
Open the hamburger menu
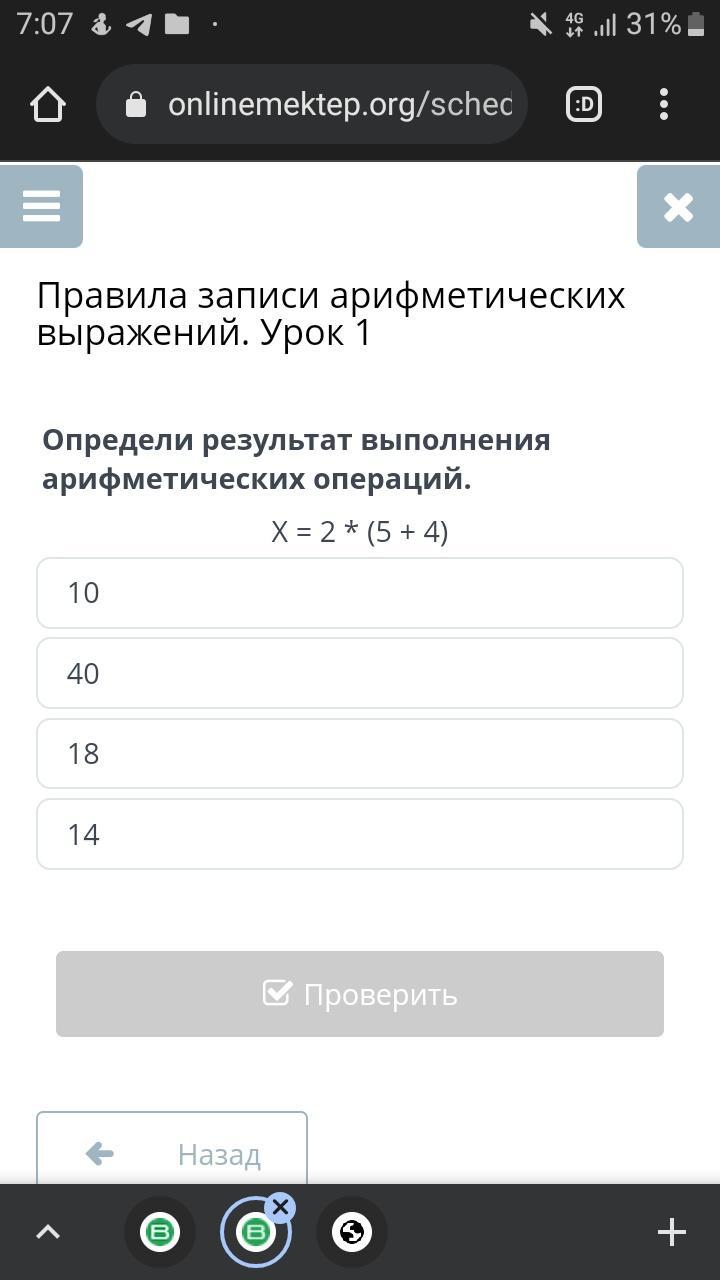(x=41, y=206)
